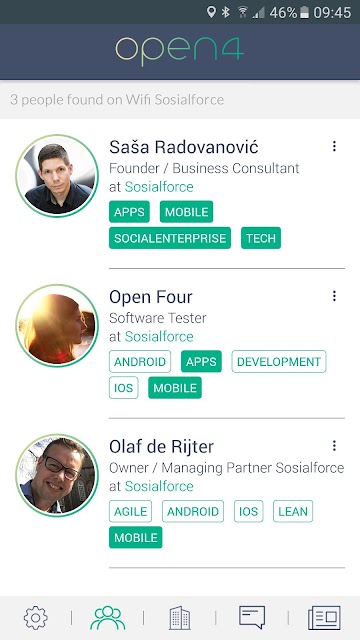Open the overflow menu for Open Four
The height and width of the screenshot is (640, 360).
point(334,296)
